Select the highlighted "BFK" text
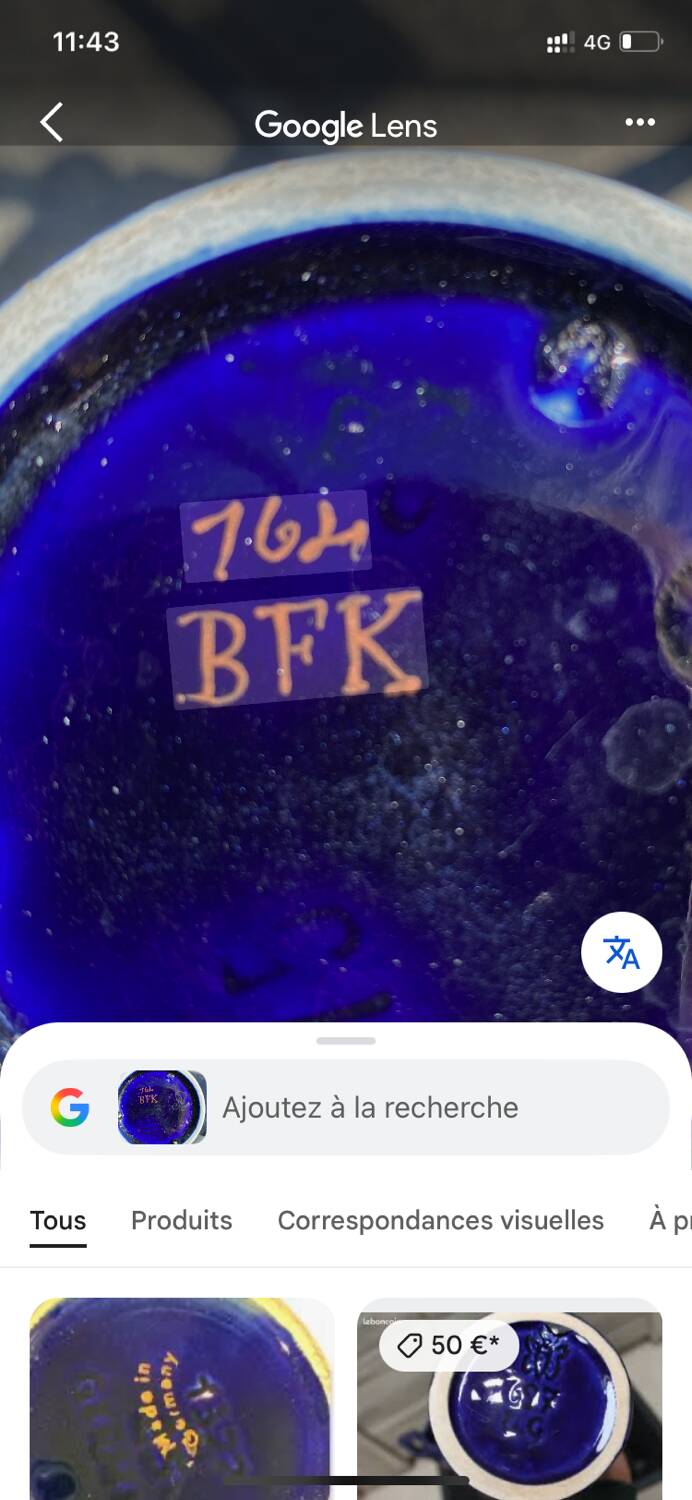The width and height of the screenshot is (692, 1500). (x=297, y=649)
